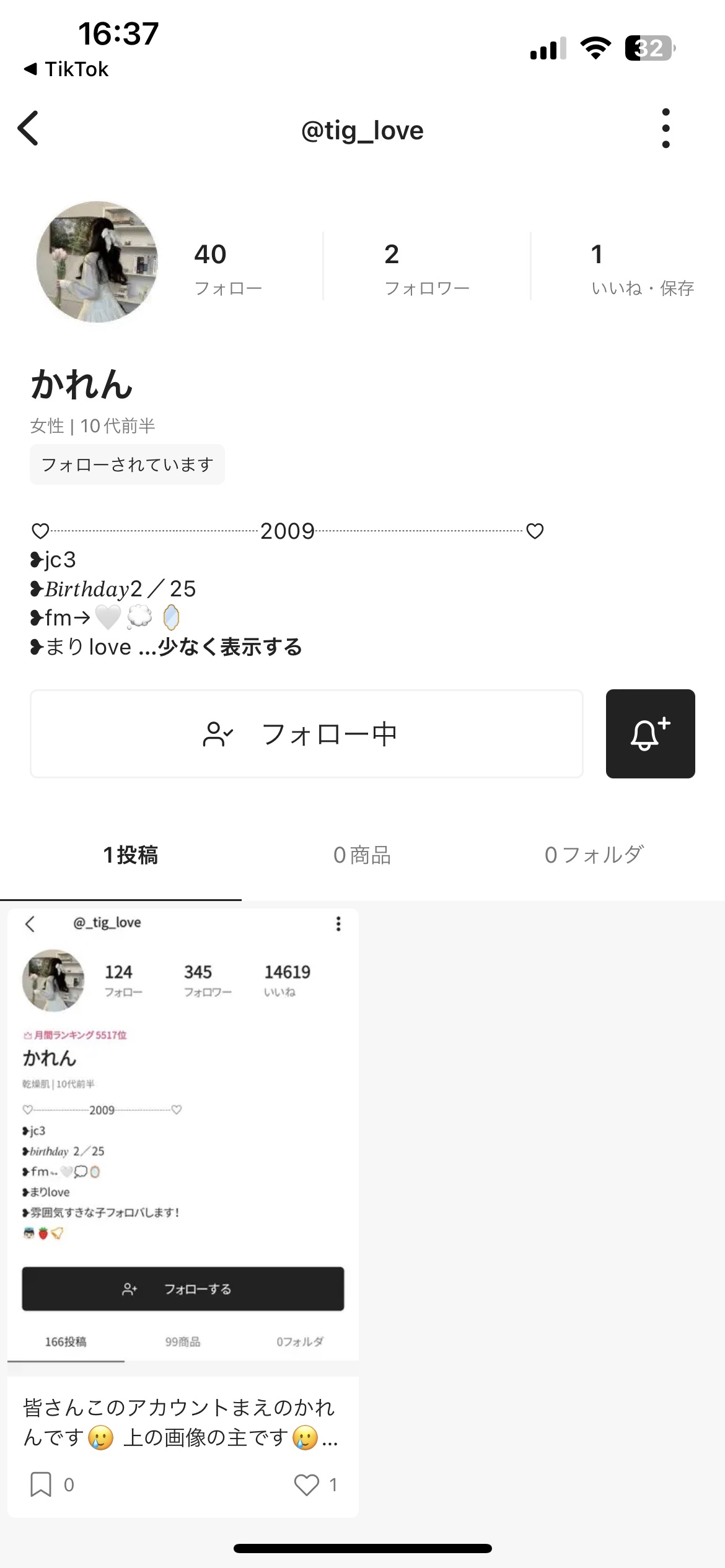Toggle the bookmark save on the post
This screenshot has height=1568, width=725.
(x=41, y=1484)
